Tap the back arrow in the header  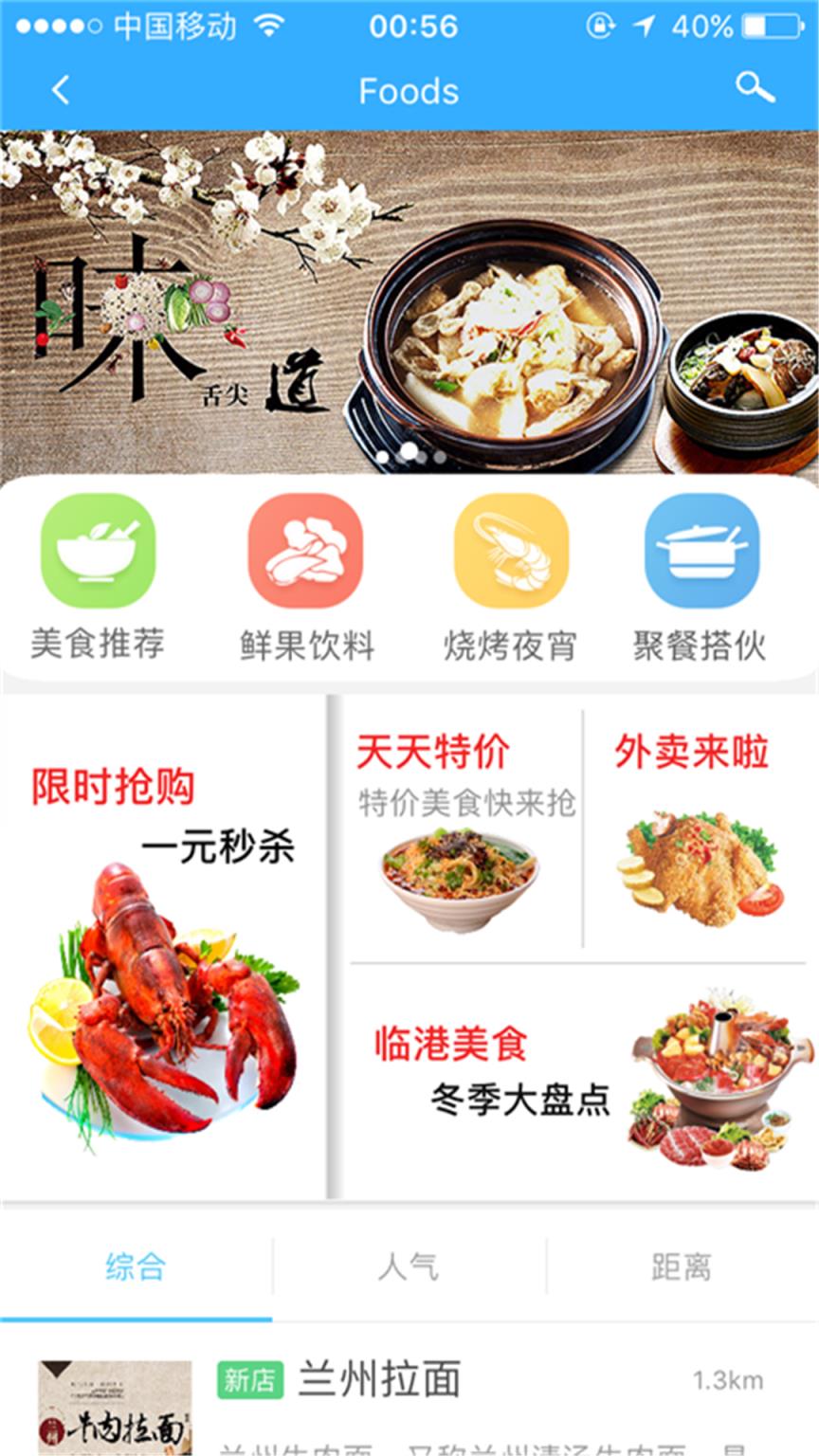(60, 89)
